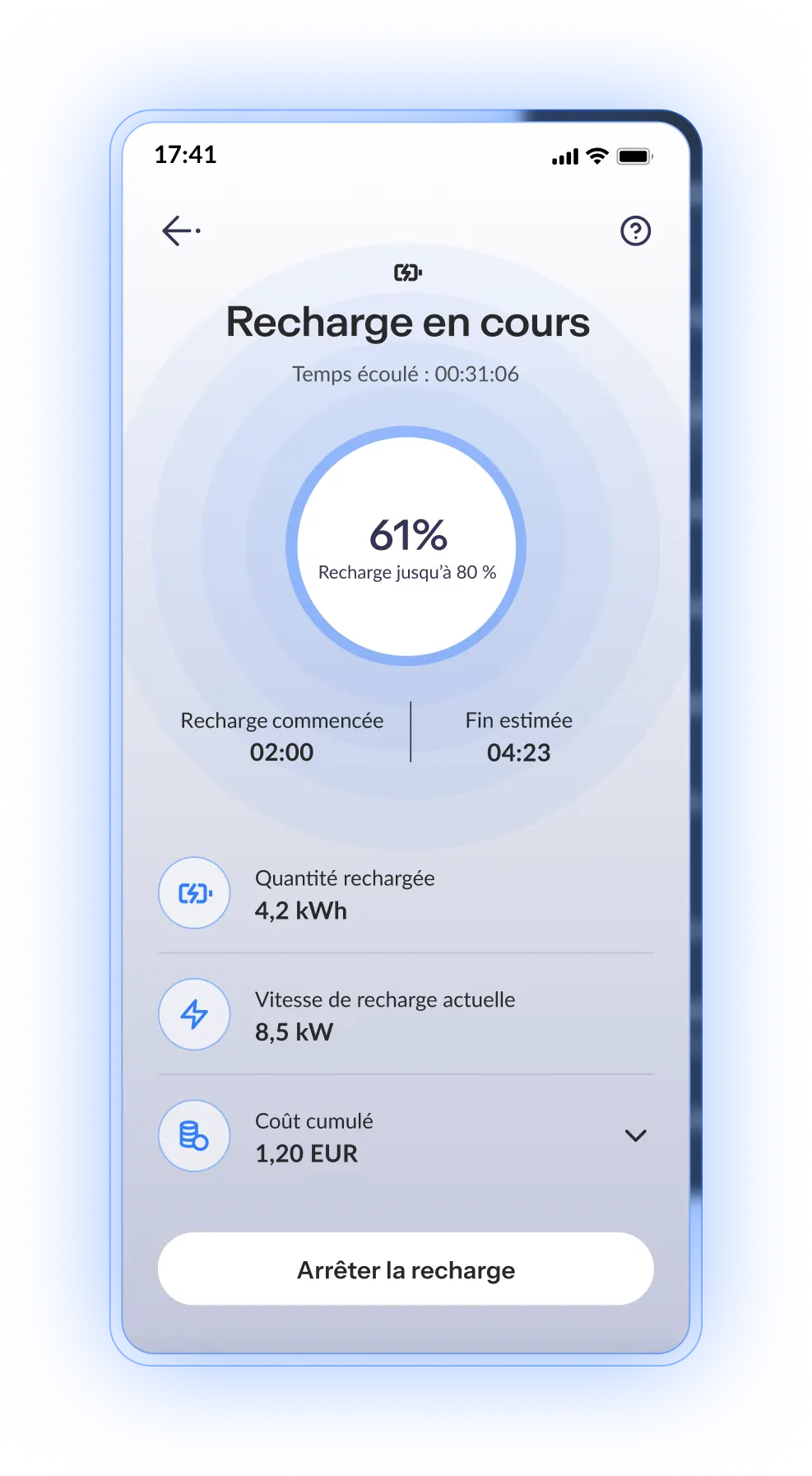Select the coins icon next to Coût cumulé
812x1476 pixels.
click(193, 1135)
